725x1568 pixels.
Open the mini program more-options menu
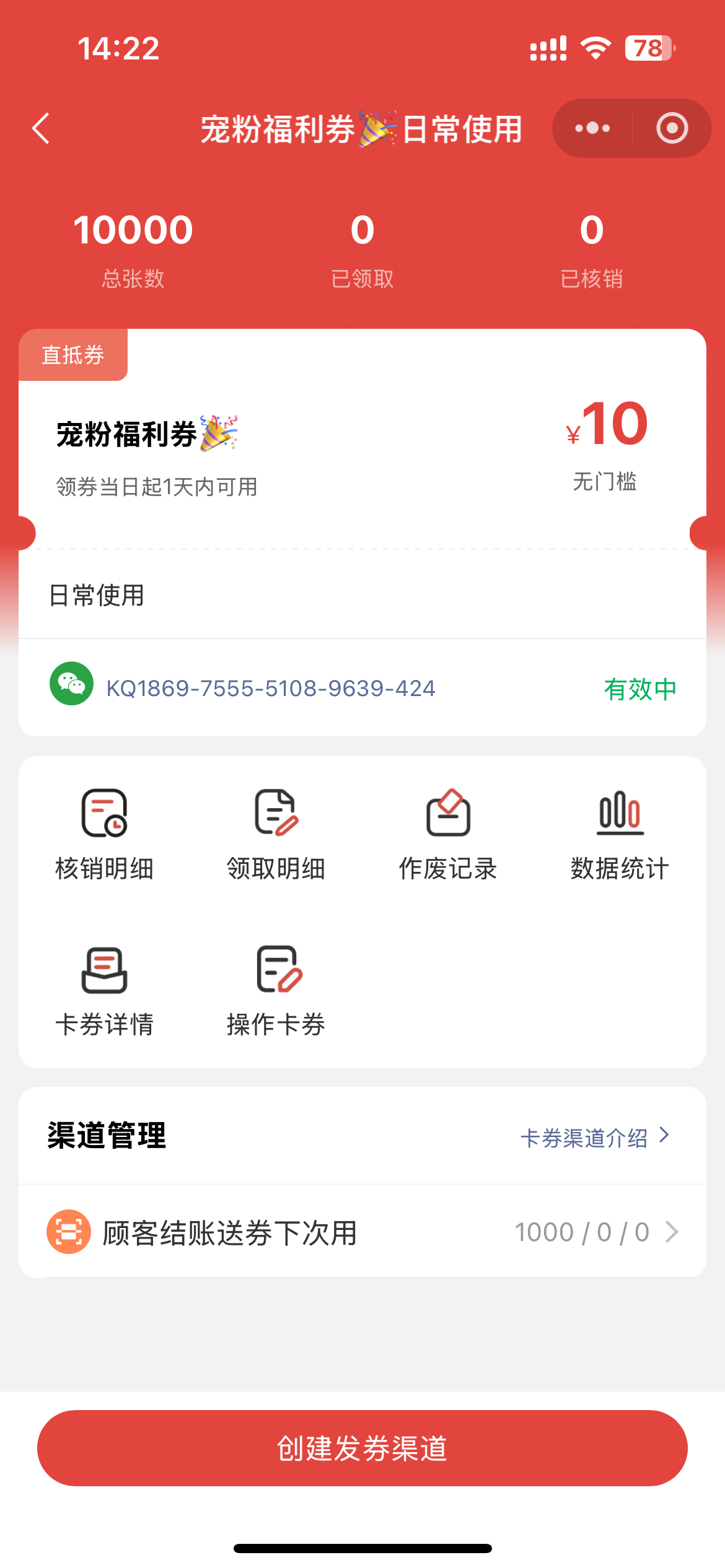[x=592, y=128]
